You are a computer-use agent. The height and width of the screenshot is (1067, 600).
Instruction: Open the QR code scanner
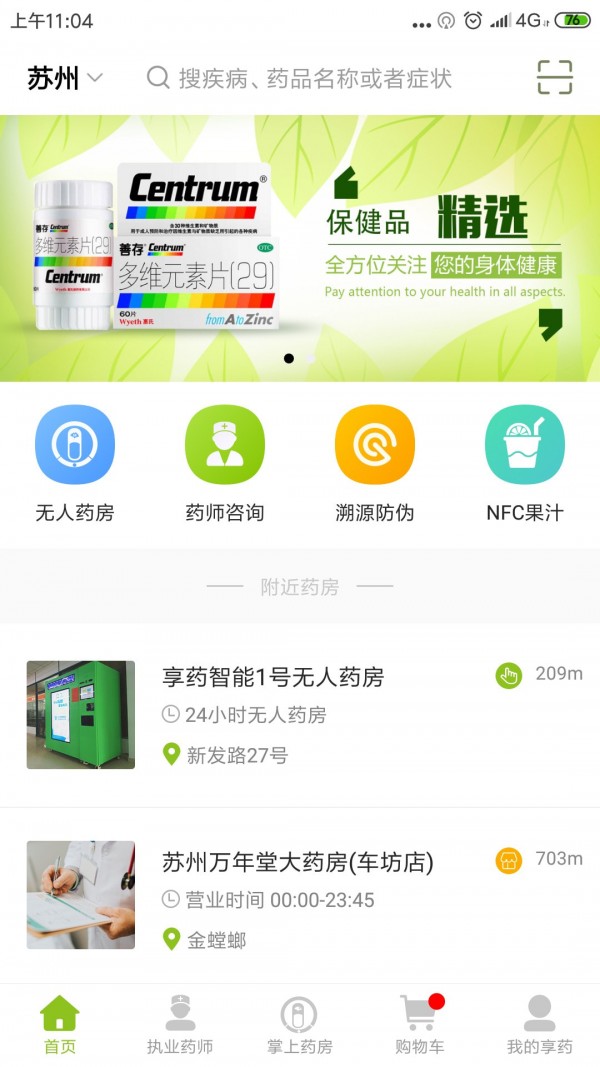point(554,77)
